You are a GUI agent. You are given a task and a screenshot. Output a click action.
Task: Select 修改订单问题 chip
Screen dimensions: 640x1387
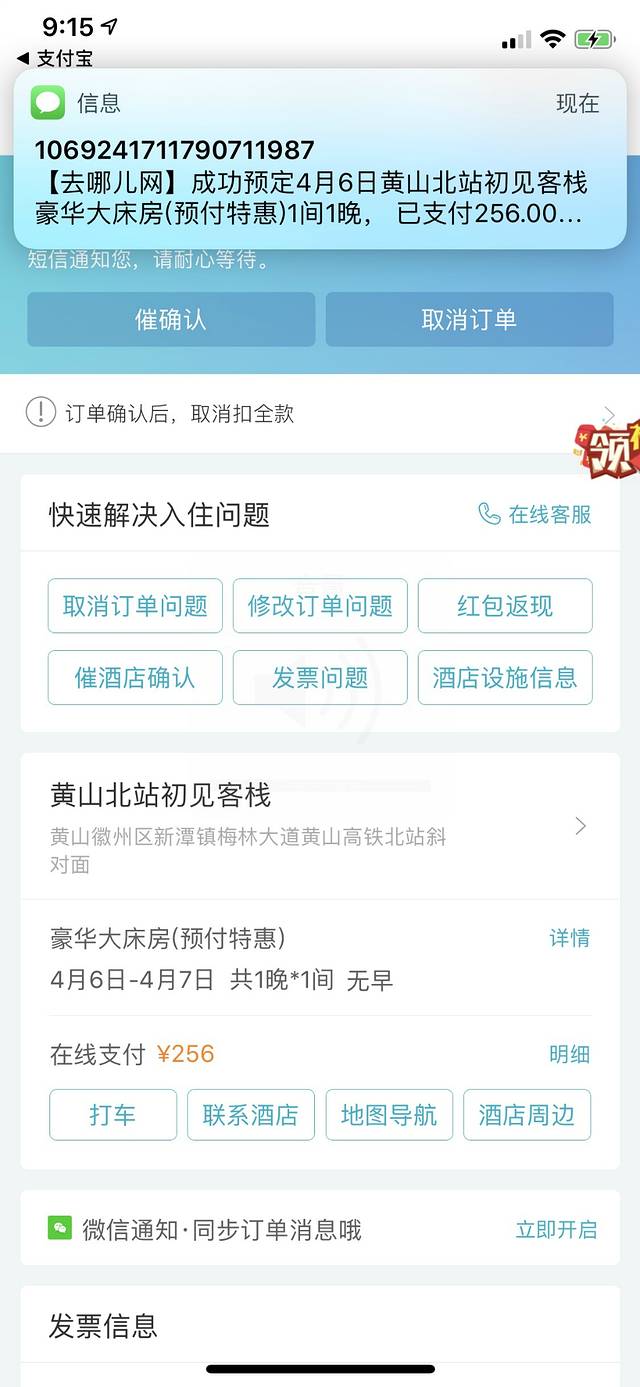click(x=320, y=606)
